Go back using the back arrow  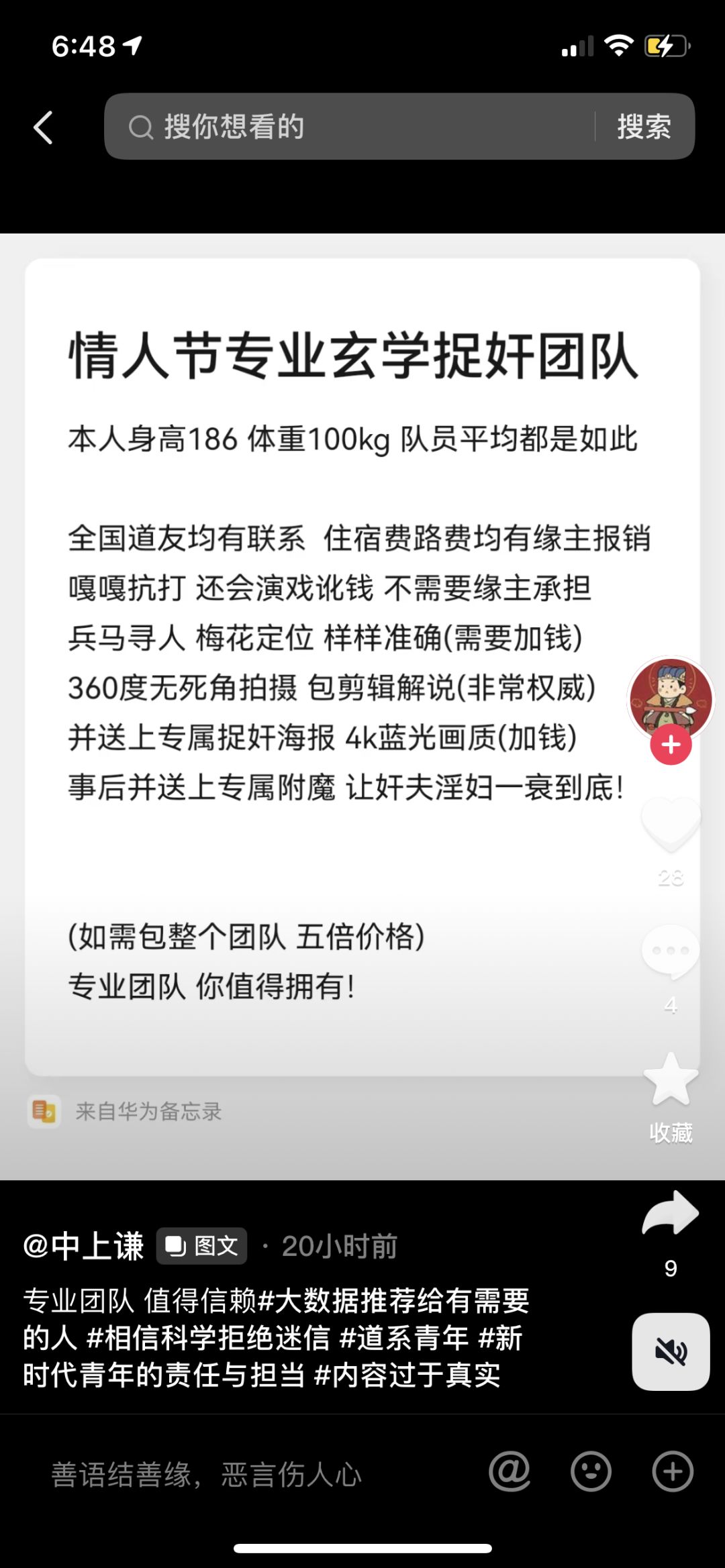pos(42,127)
